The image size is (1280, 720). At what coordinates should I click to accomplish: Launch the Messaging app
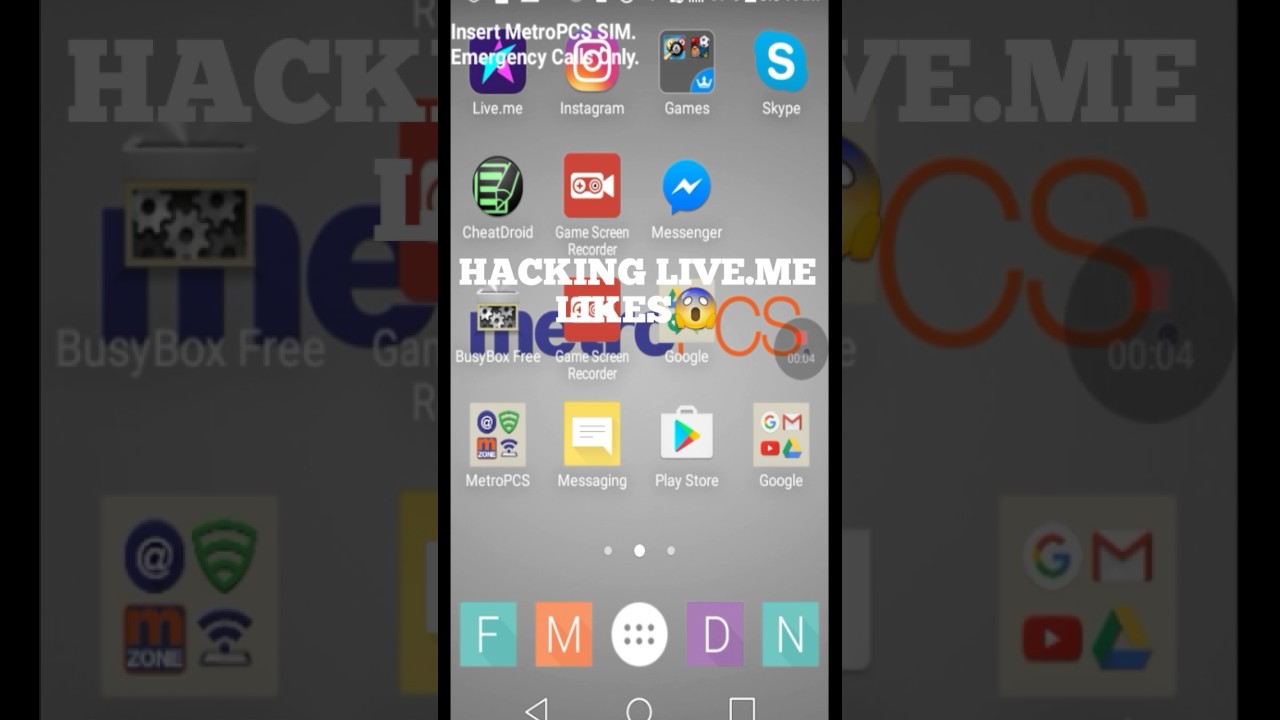[592, 435]
